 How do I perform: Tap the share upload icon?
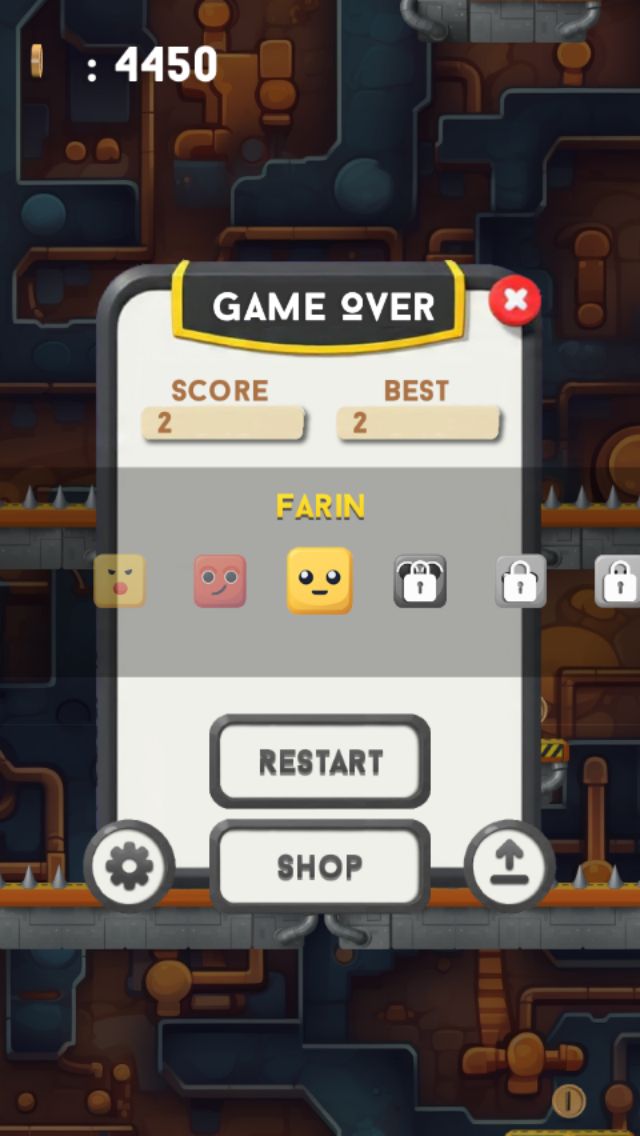click(x=509, y=866)
